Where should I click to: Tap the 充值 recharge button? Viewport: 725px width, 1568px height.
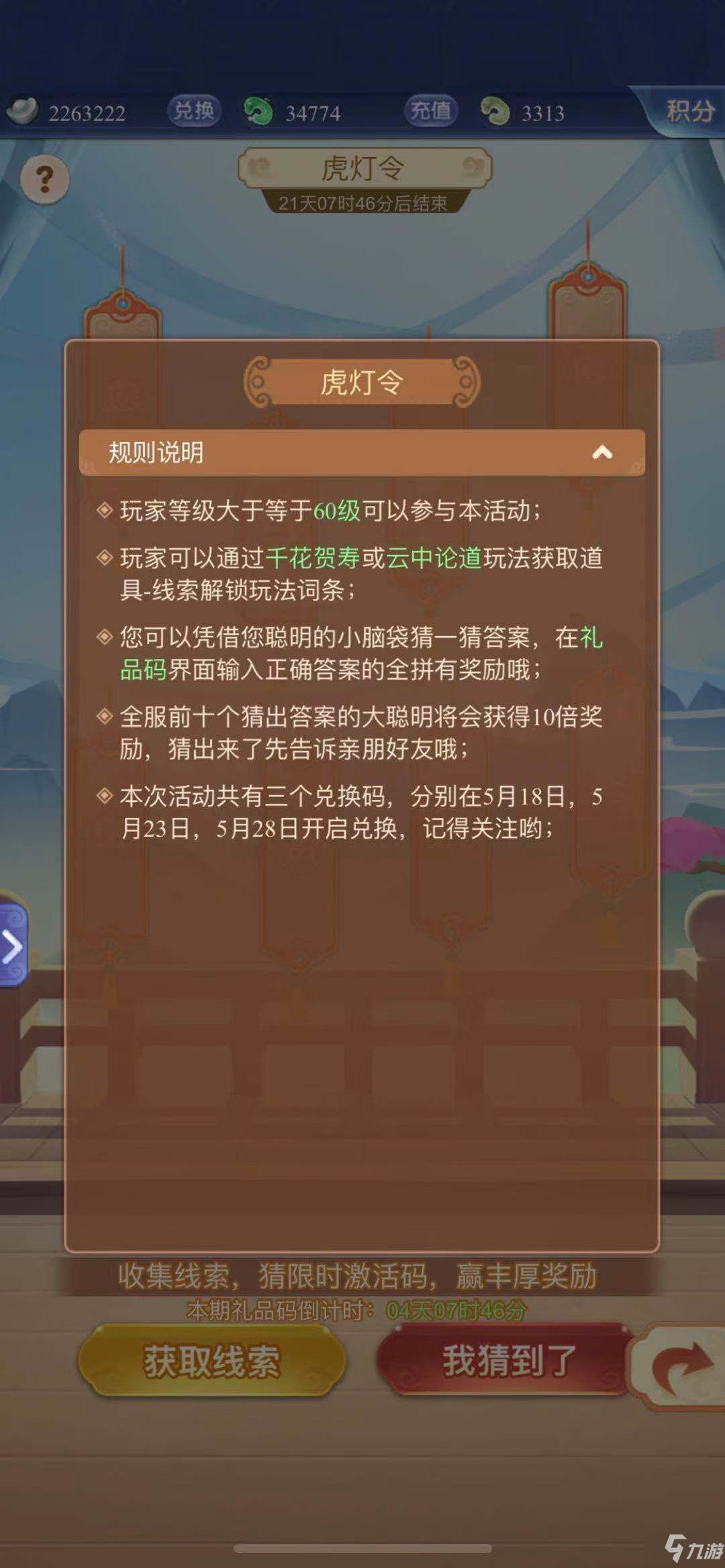click(x=430, y=111)
